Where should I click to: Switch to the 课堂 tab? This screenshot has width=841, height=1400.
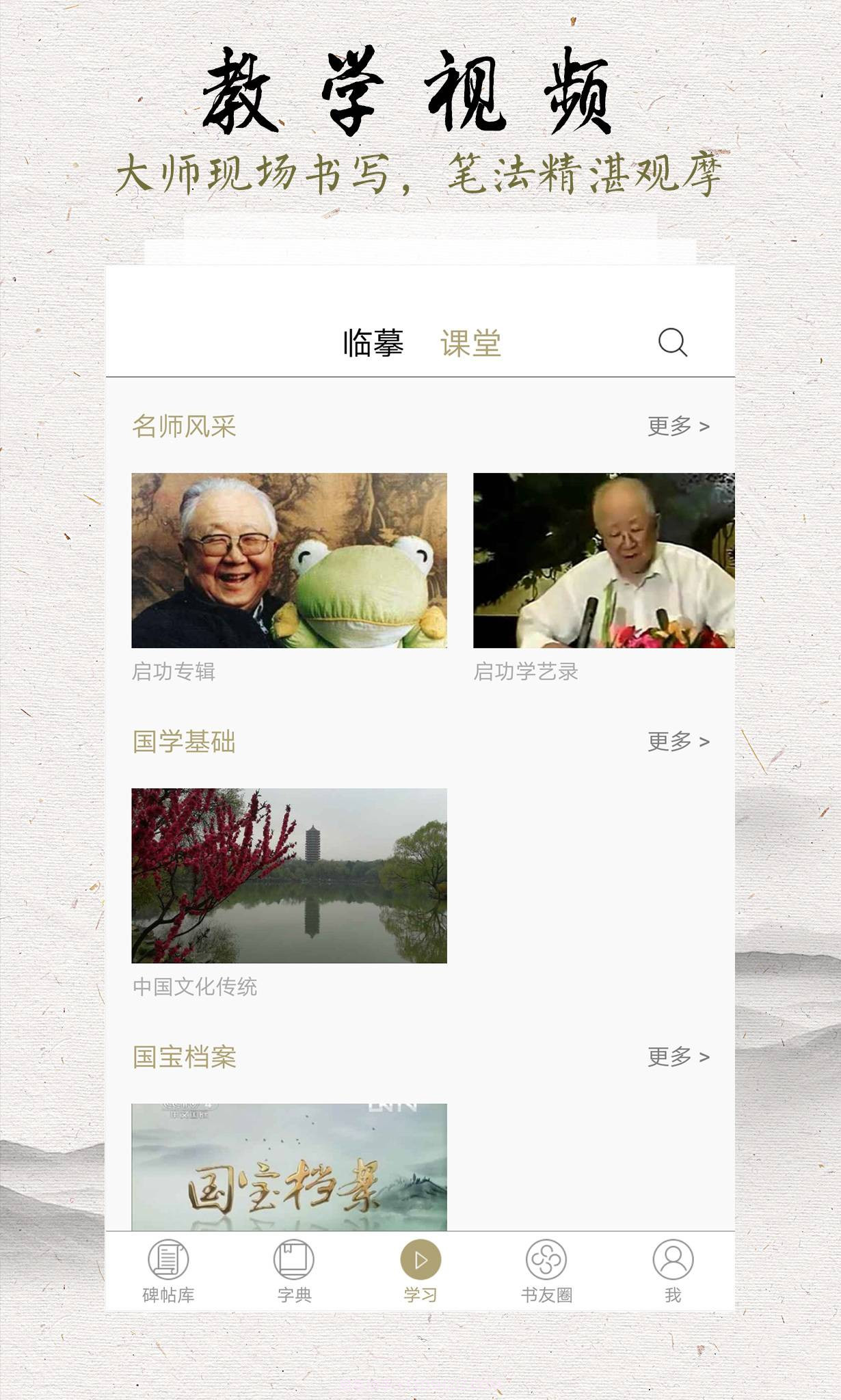(x=470, y=345)
